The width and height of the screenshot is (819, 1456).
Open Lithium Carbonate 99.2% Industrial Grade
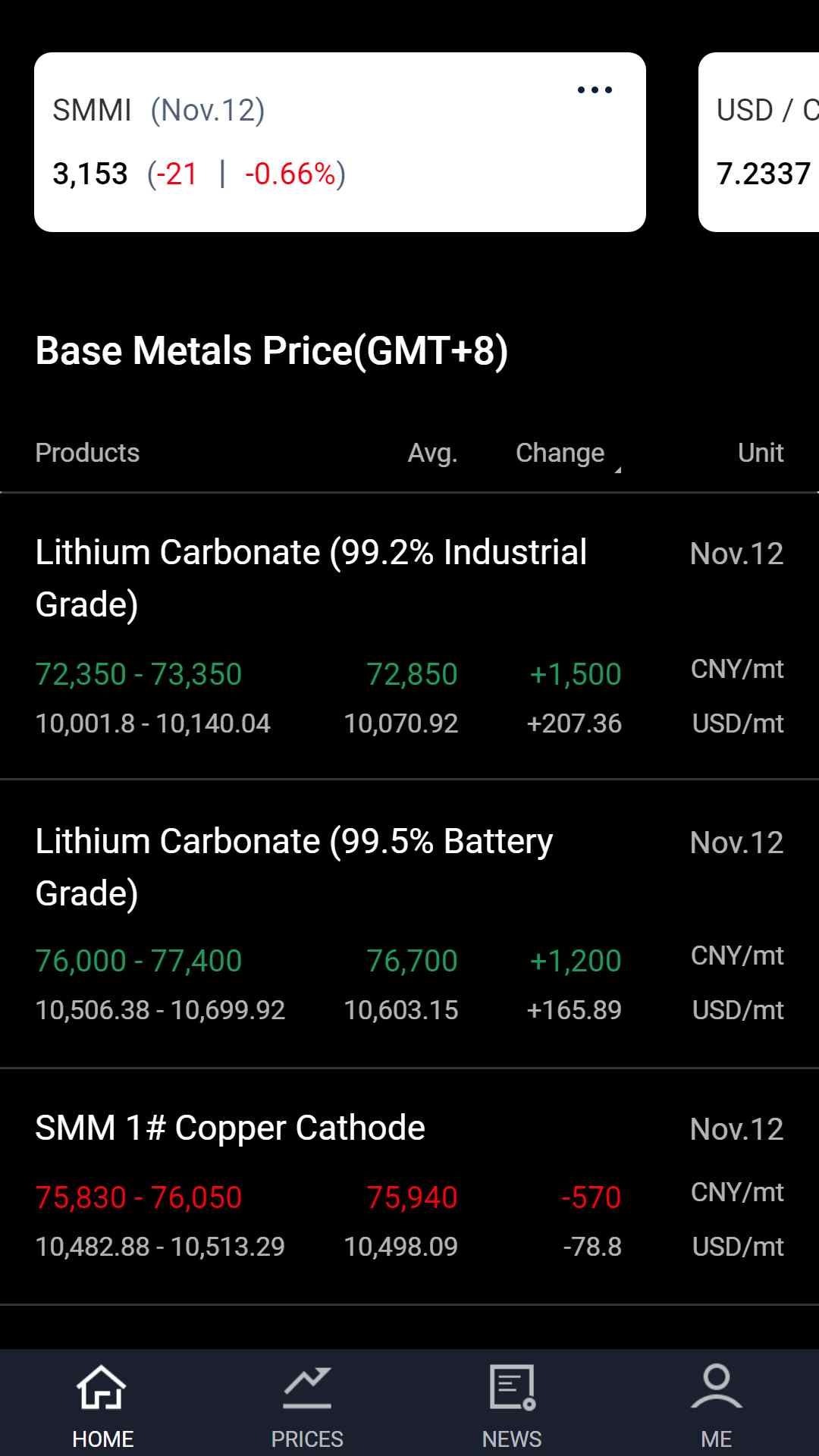pos(409,635)
